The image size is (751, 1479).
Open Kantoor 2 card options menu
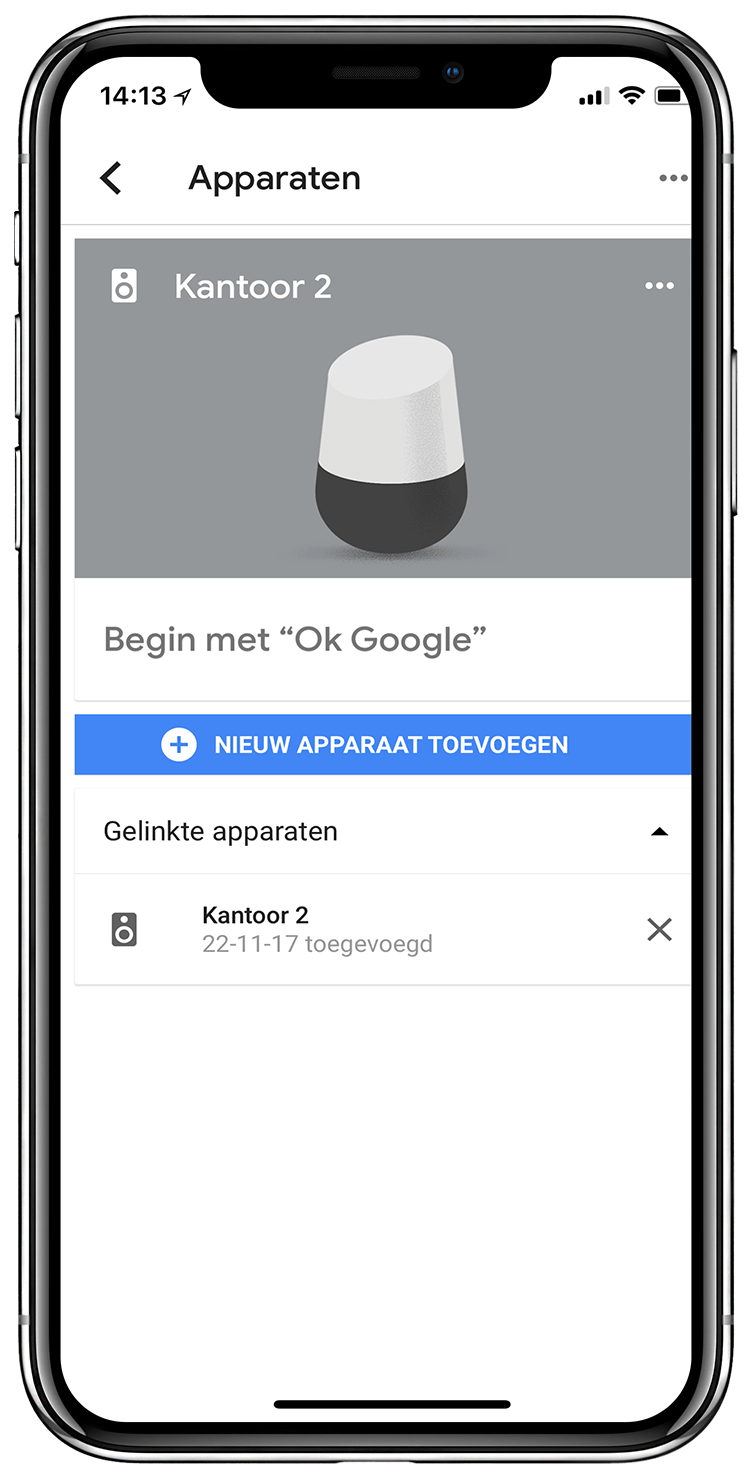pos(659,286)
